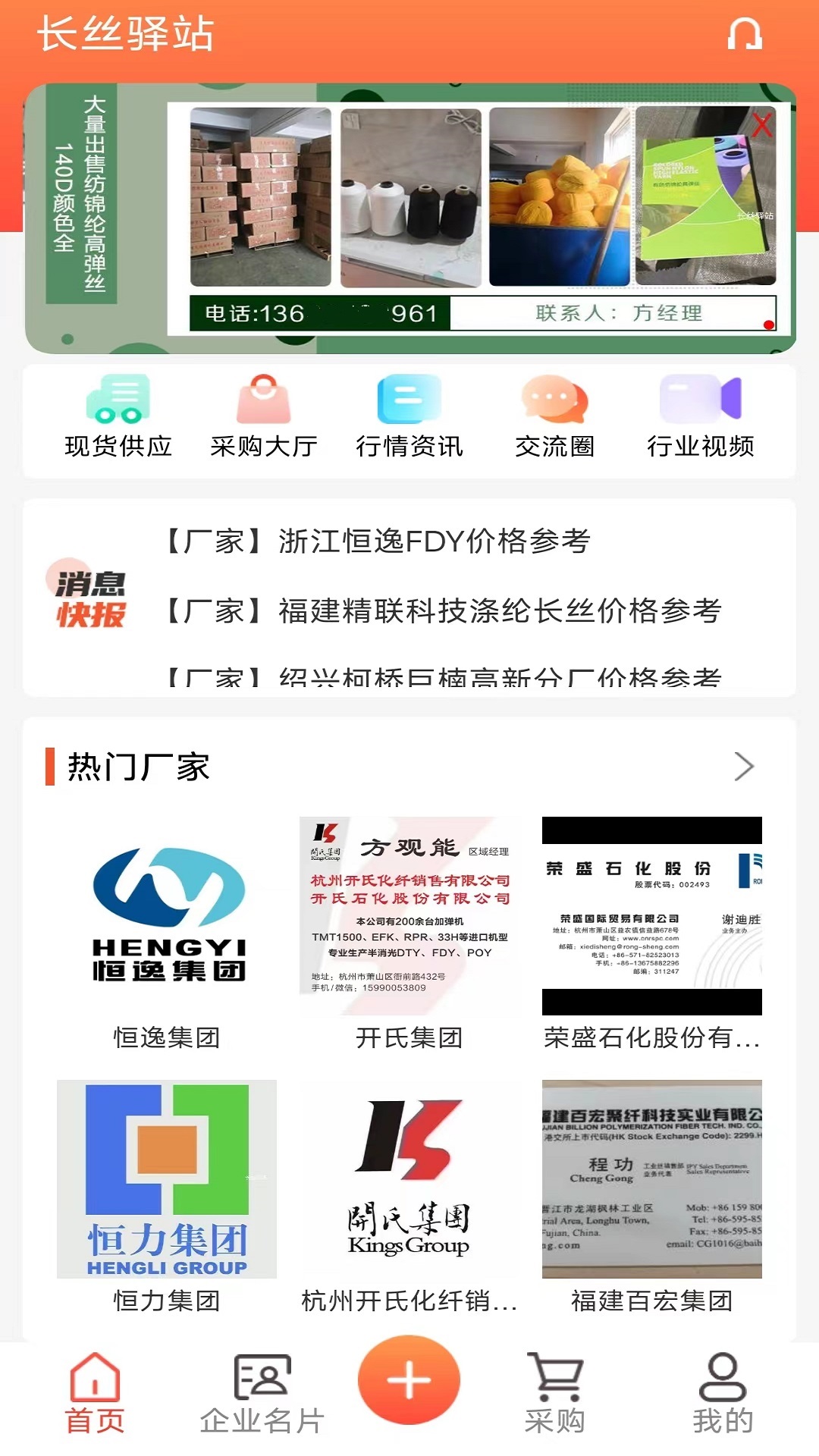This screenshot has height=1456, width=819.
Task: Open customer service headset icon
Action: coord(744,34)
